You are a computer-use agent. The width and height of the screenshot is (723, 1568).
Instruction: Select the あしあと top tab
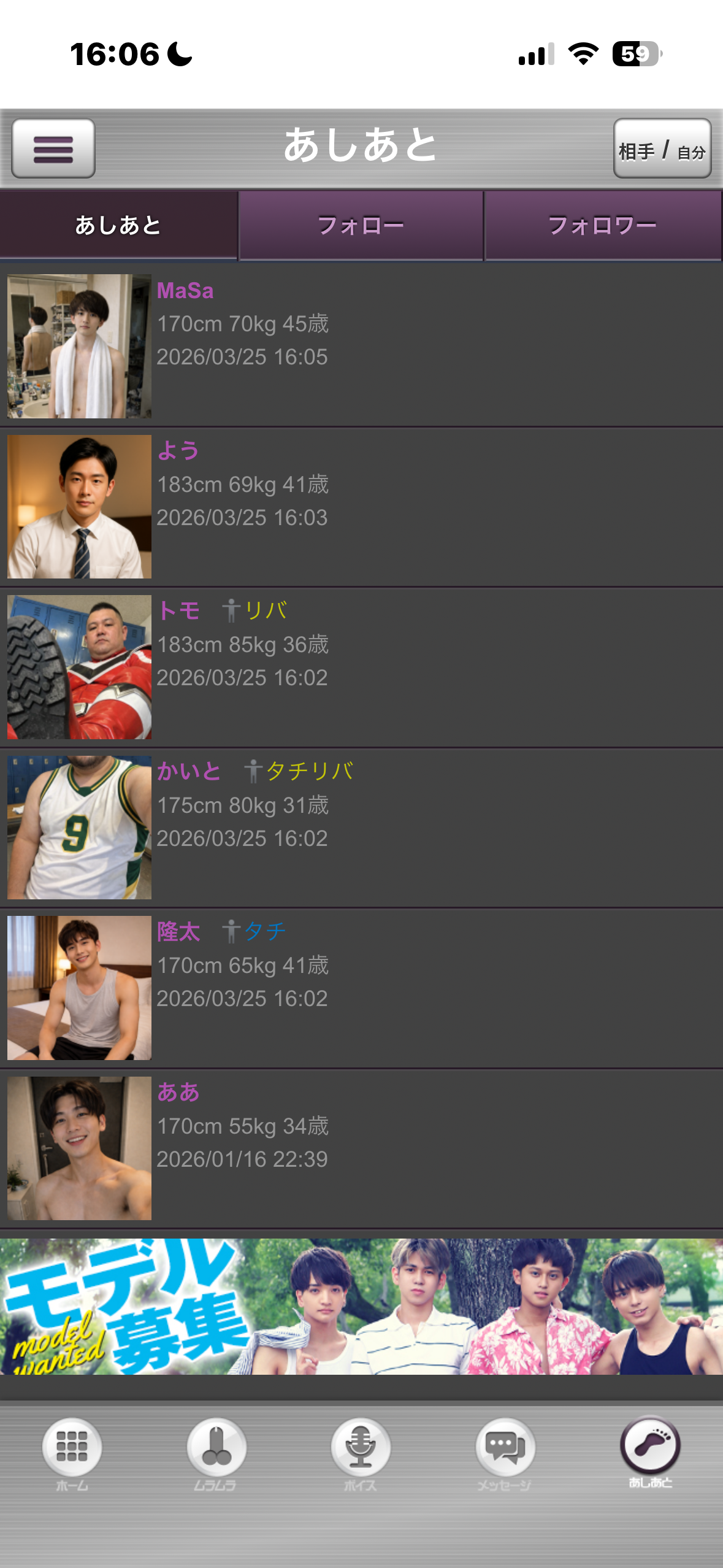click(x=118, y=226)
